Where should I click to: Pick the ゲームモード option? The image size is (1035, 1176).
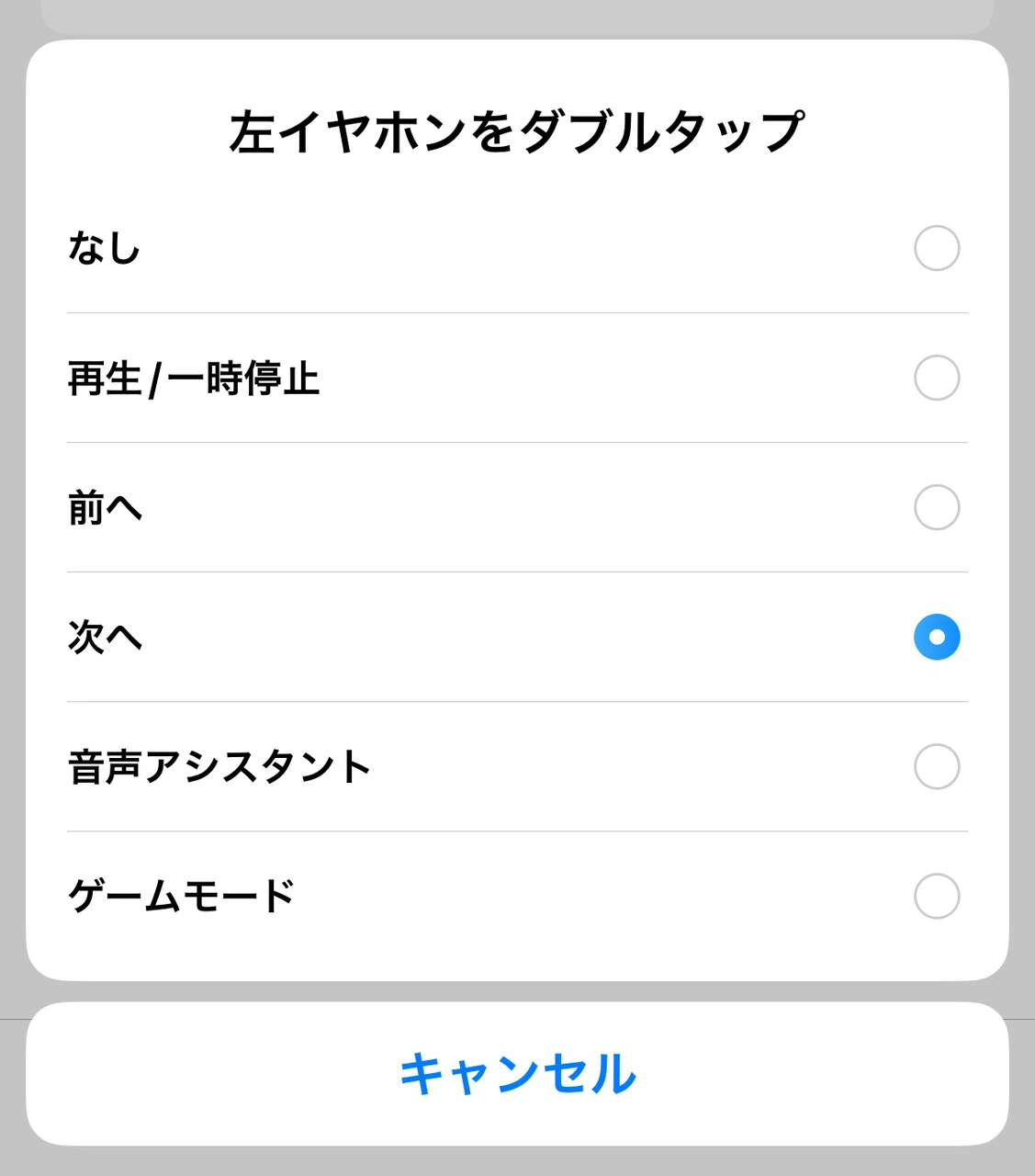(936, 896)
